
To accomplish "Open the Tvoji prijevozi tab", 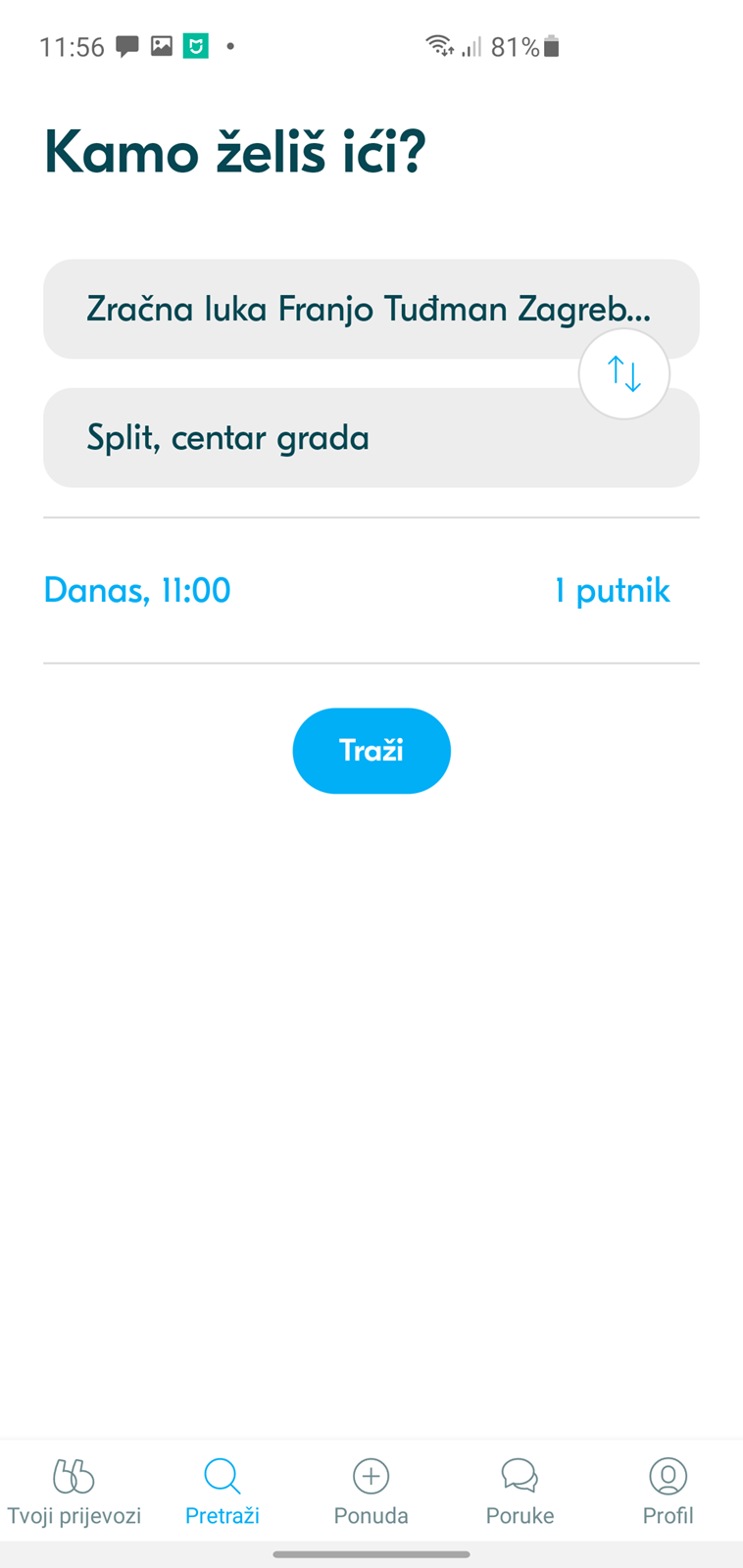I will [74, 1492].
